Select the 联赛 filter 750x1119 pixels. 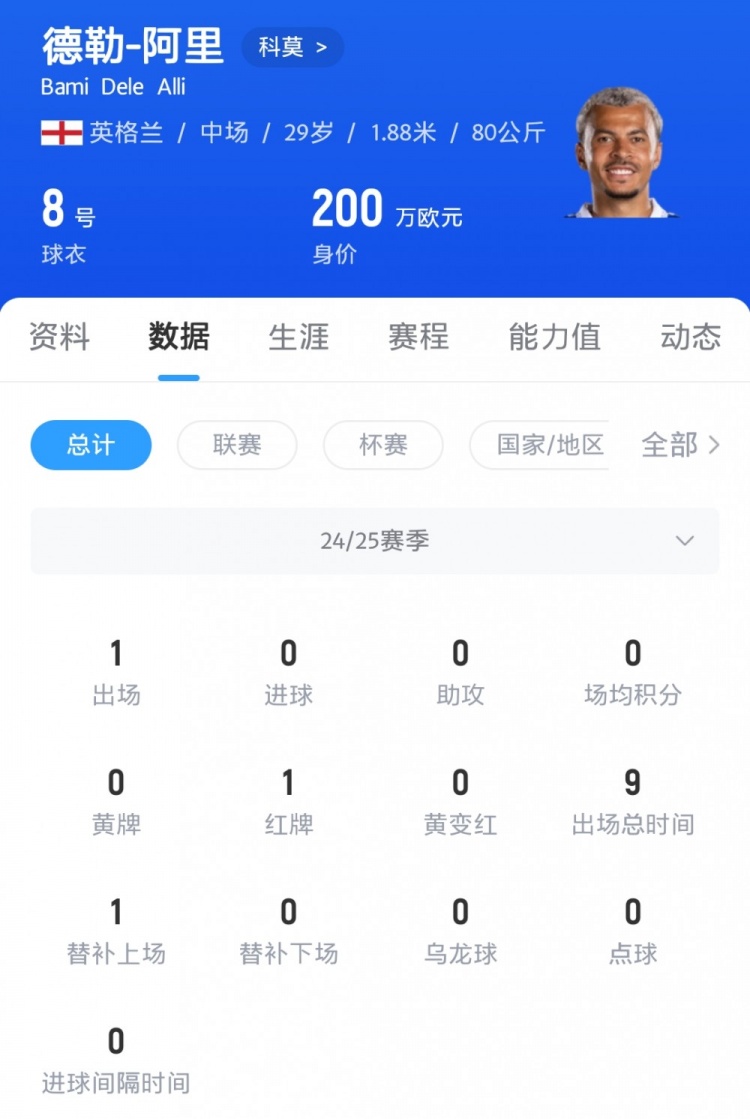237,446
